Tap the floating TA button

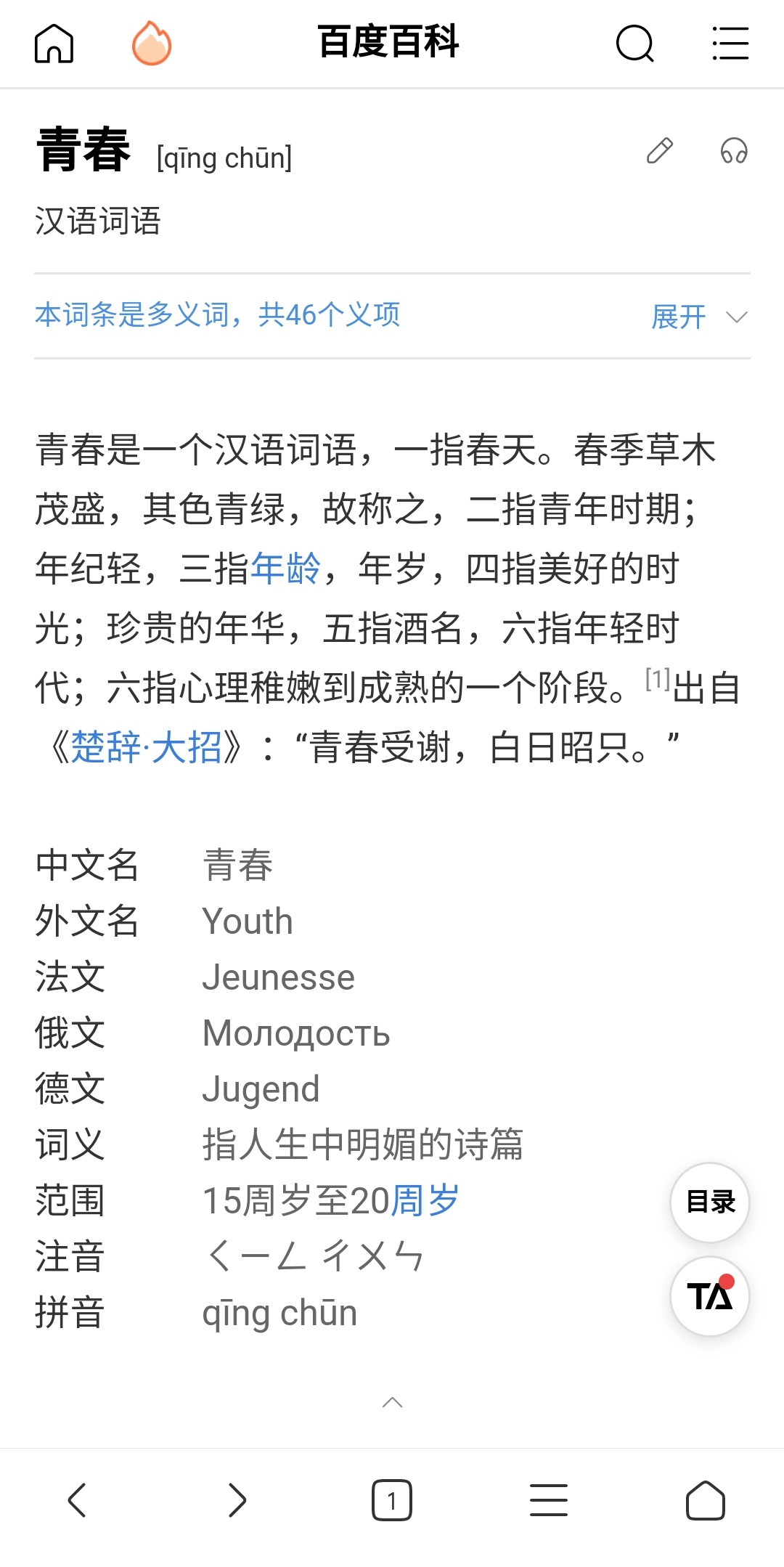(x=710, y=1296)
